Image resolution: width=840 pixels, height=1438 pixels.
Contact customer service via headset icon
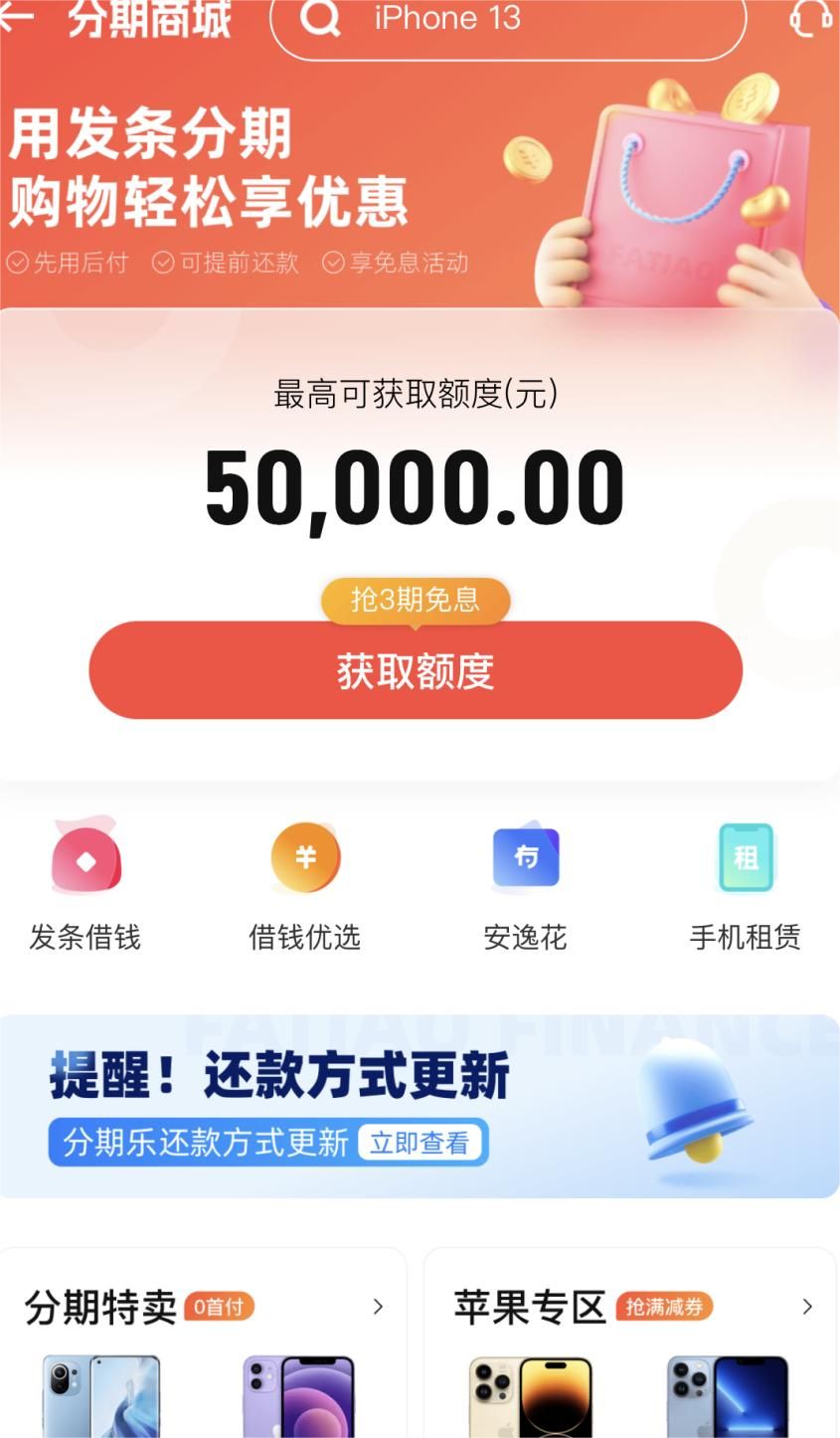coord(811,18)
